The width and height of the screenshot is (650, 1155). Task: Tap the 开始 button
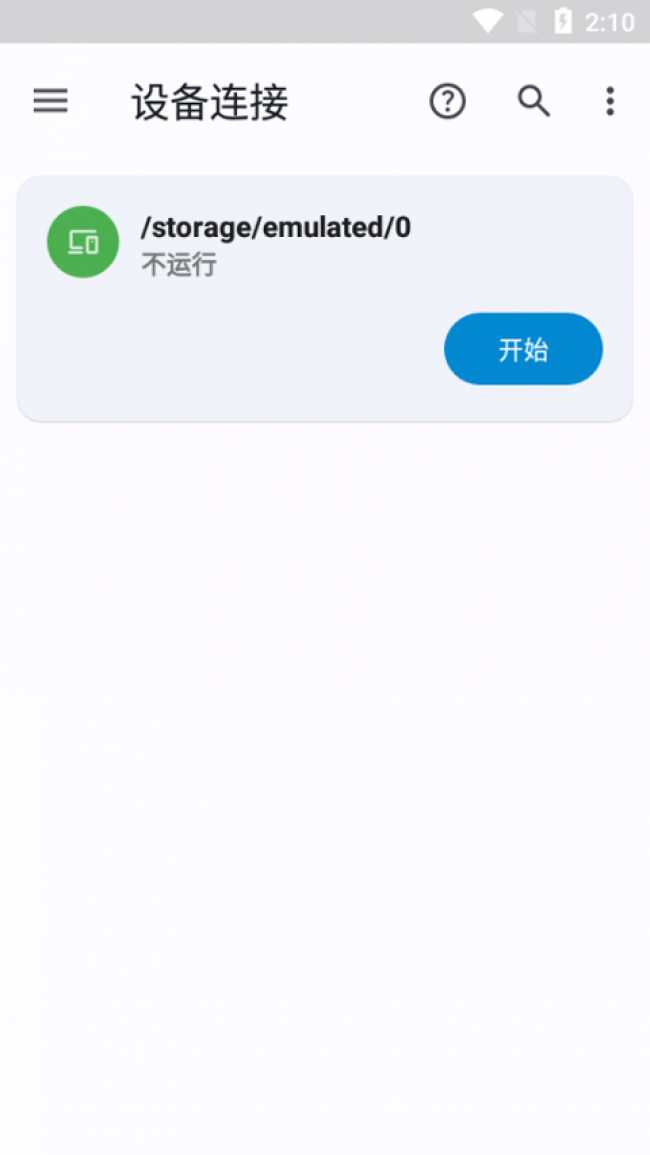coord(523,349)
